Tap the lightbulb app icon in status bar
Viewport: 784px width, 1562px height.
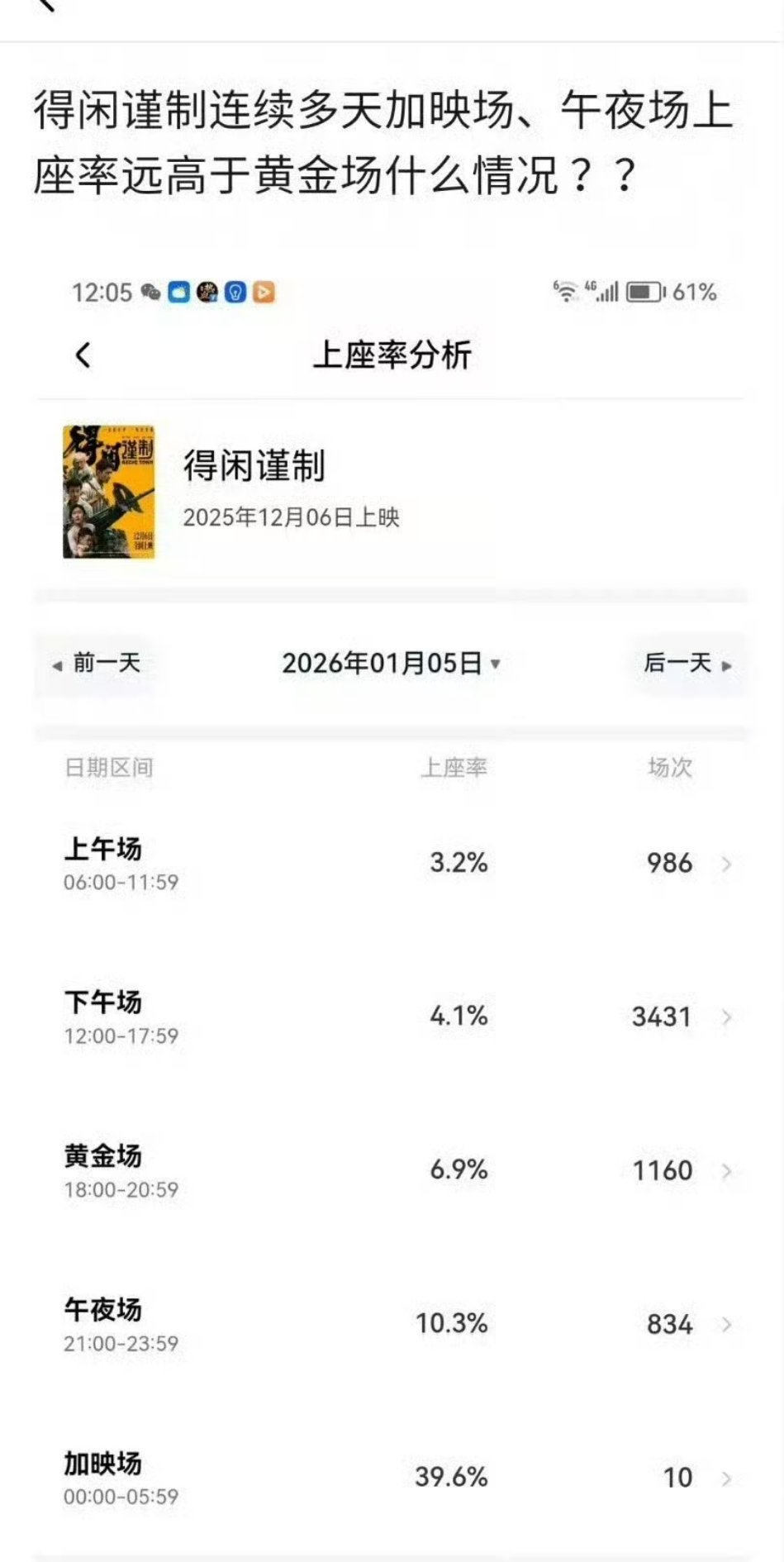(236, 291)
